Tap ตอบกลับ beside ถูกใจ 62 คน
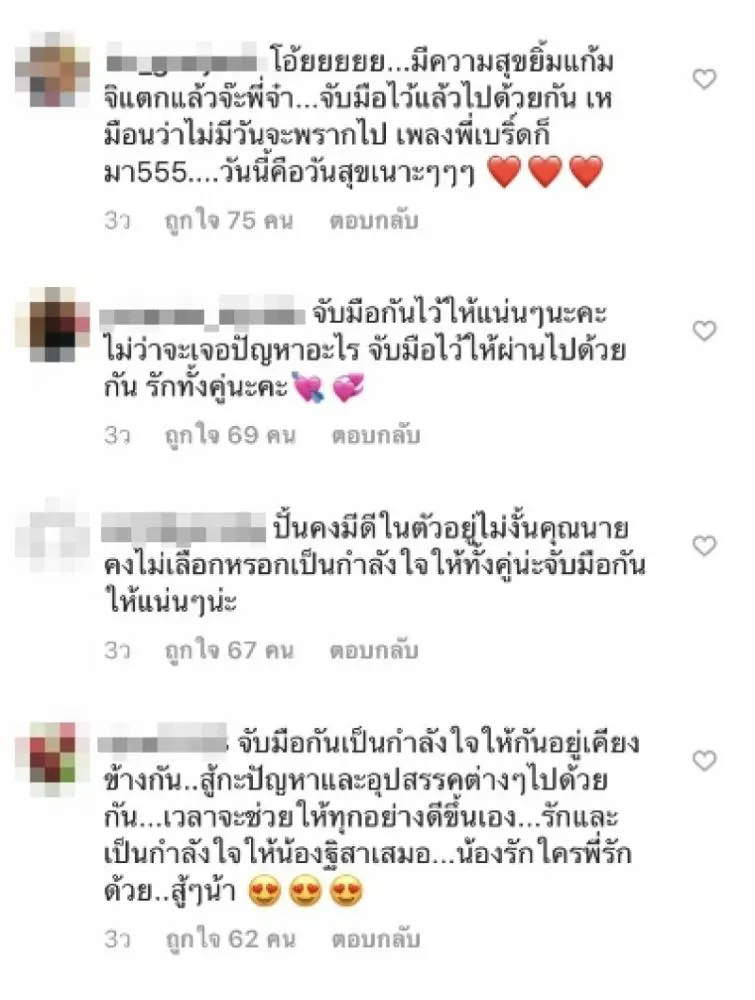 tap(375, 940)
